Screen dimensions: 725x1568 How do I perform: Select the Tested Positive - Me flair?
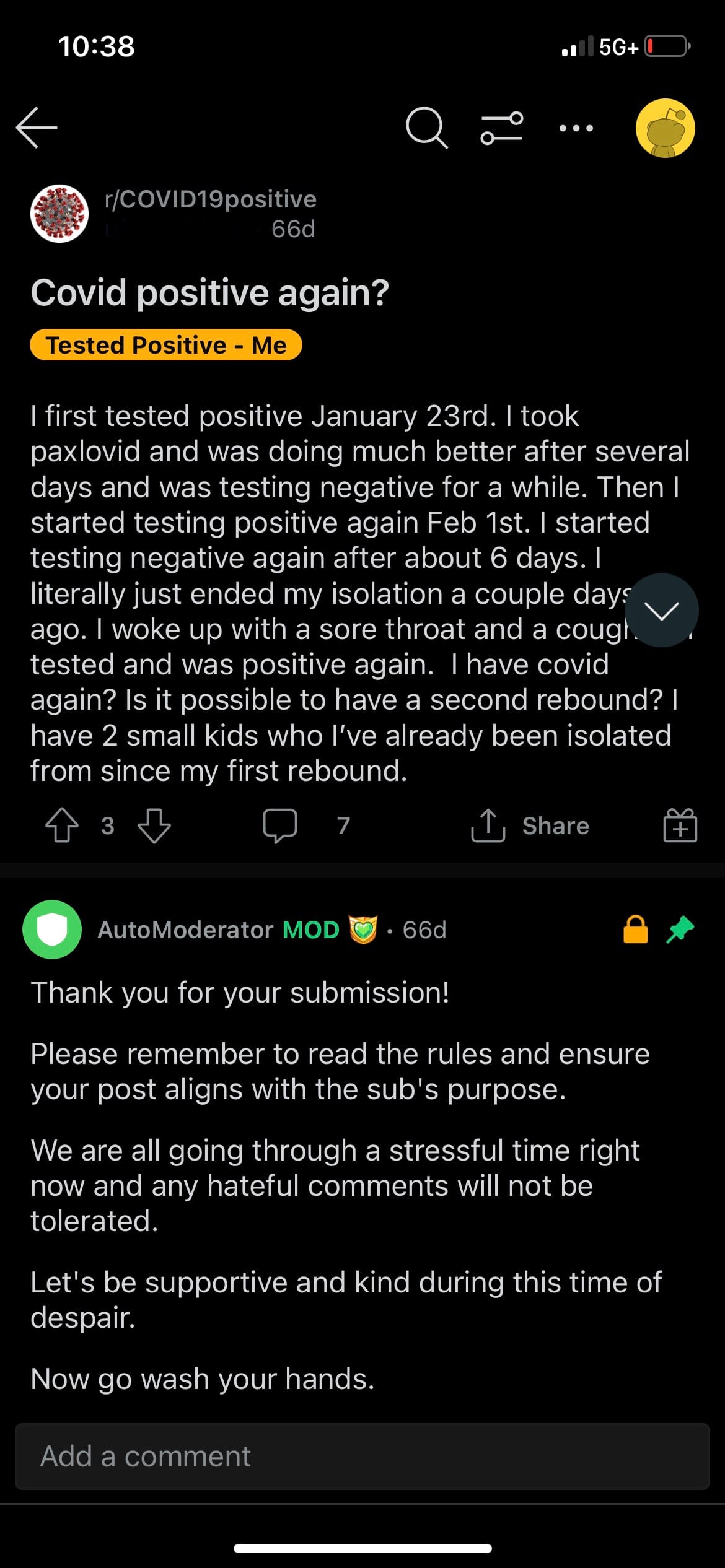166,345
